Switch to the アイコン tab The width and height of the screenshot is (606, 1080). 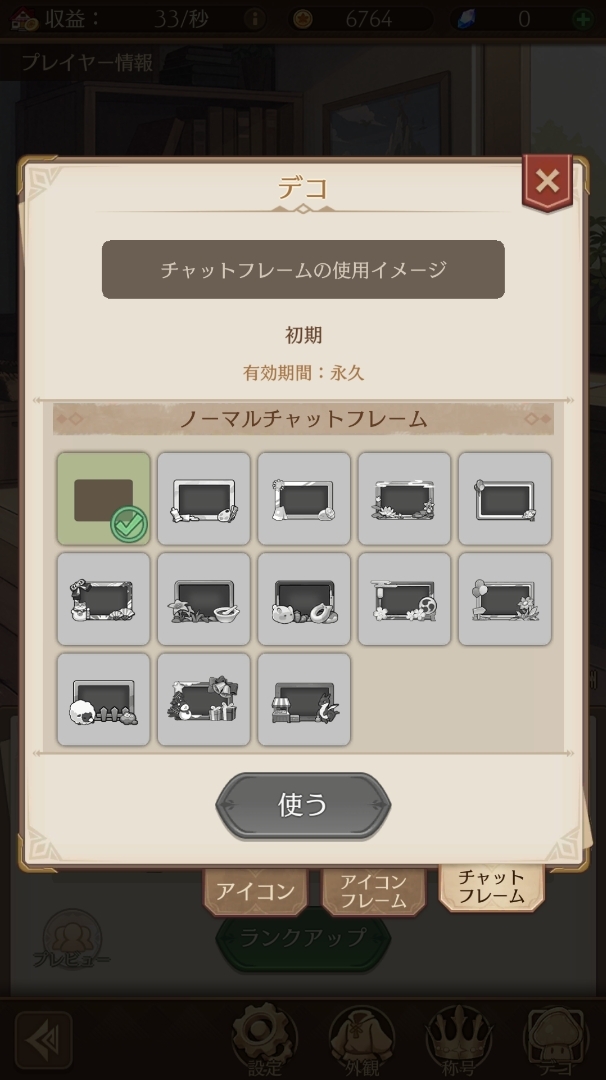(255, 890)
